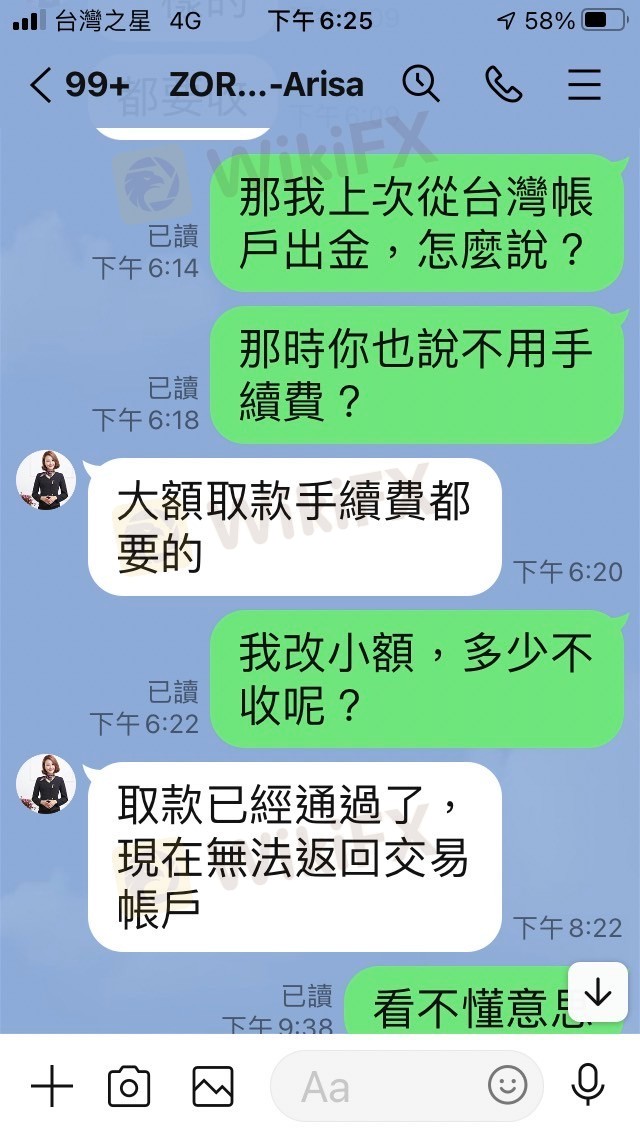Open the photo gallery picker

point(212,1086)
